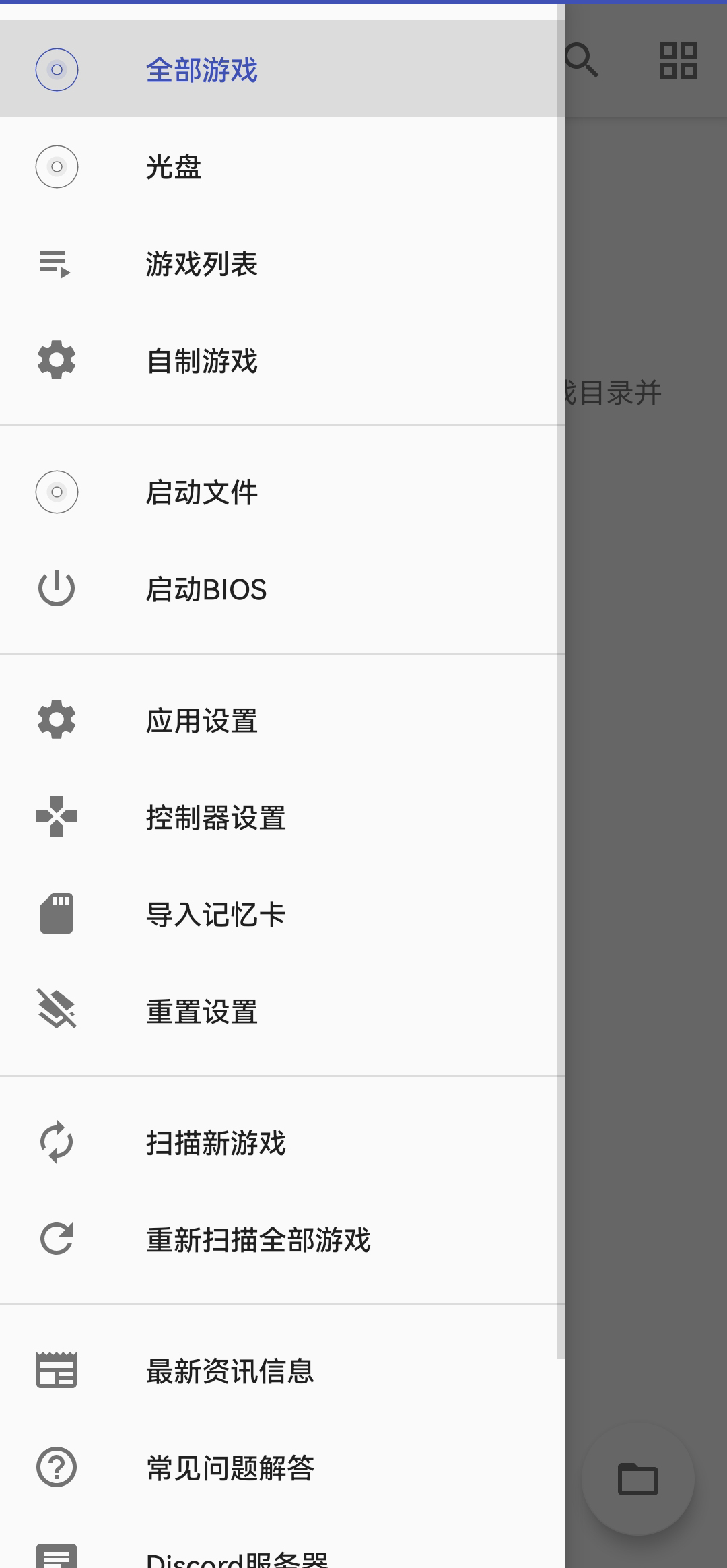Click the reload icon for 重新扫描全部游戏
Image resolution: width=727 pixels, height=1568 pixels.
(57, 1239)
